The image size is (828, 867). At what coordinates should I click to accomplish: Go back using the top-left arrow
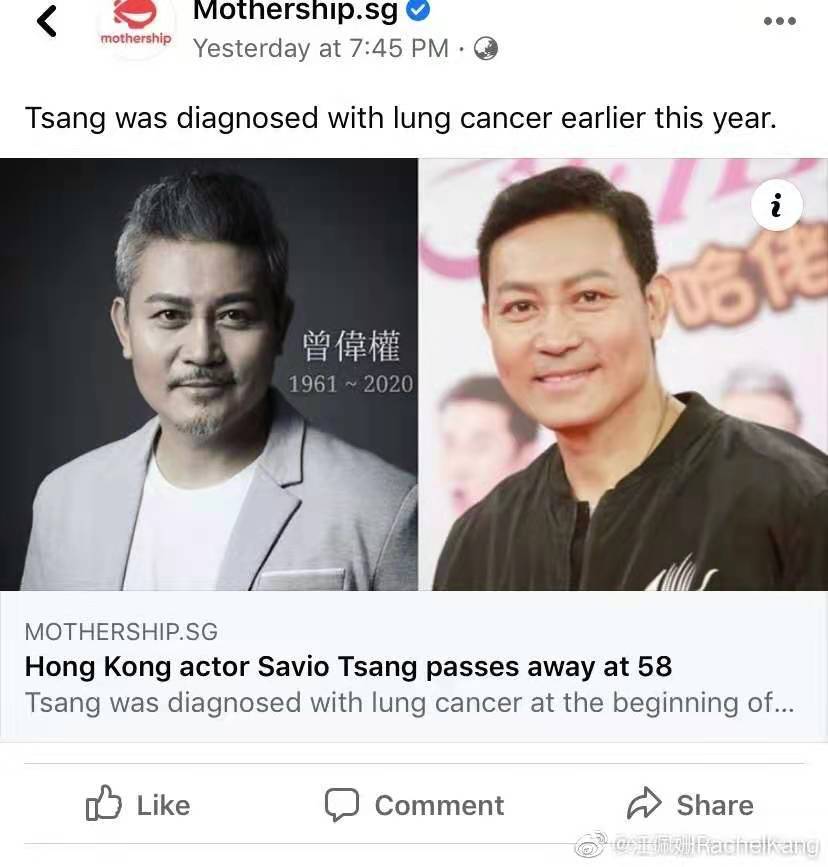coord(47,21)
